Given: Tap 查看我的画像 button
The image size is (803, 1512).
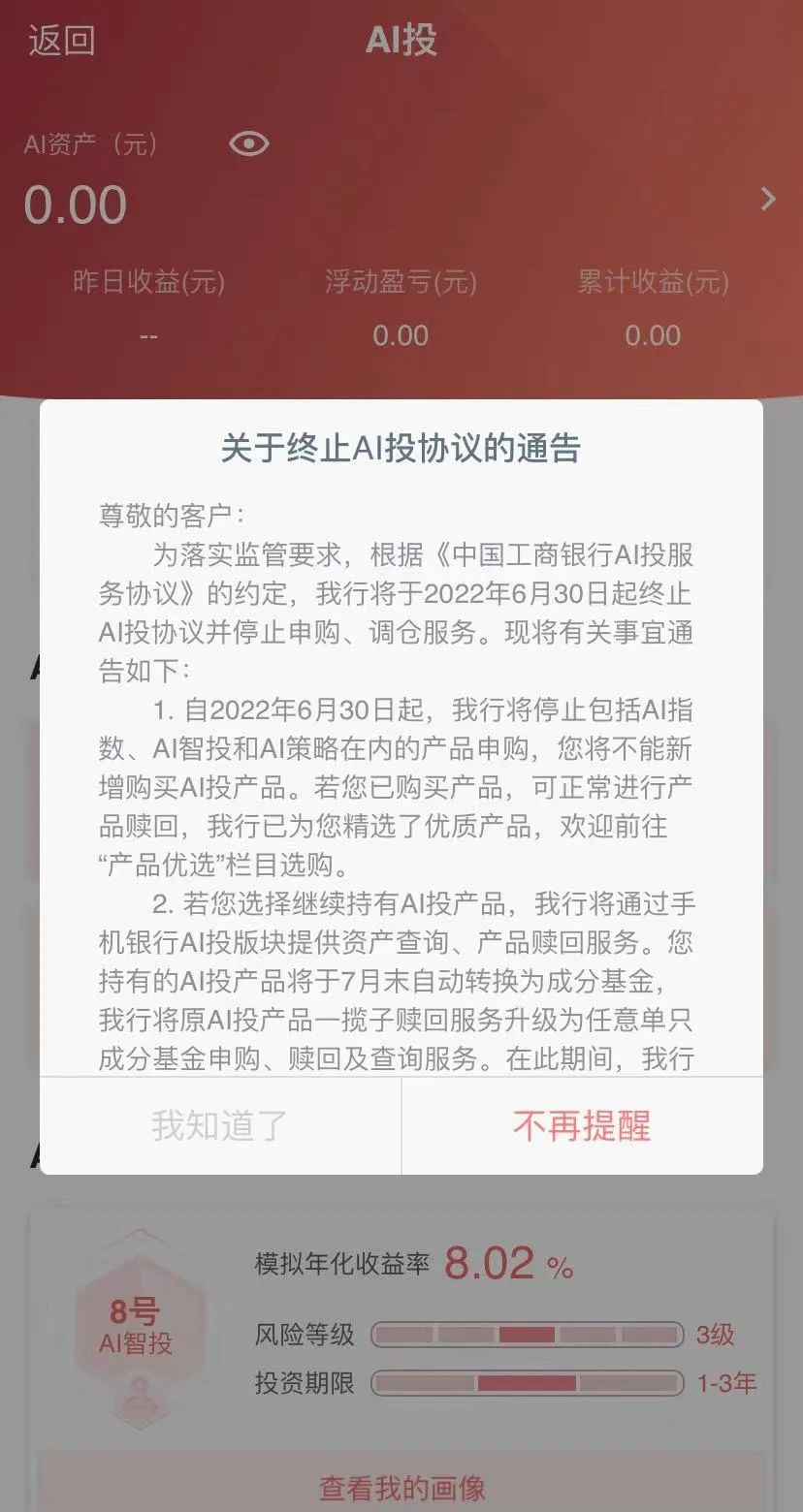Looking at the screenshot, I should 401,1487.
